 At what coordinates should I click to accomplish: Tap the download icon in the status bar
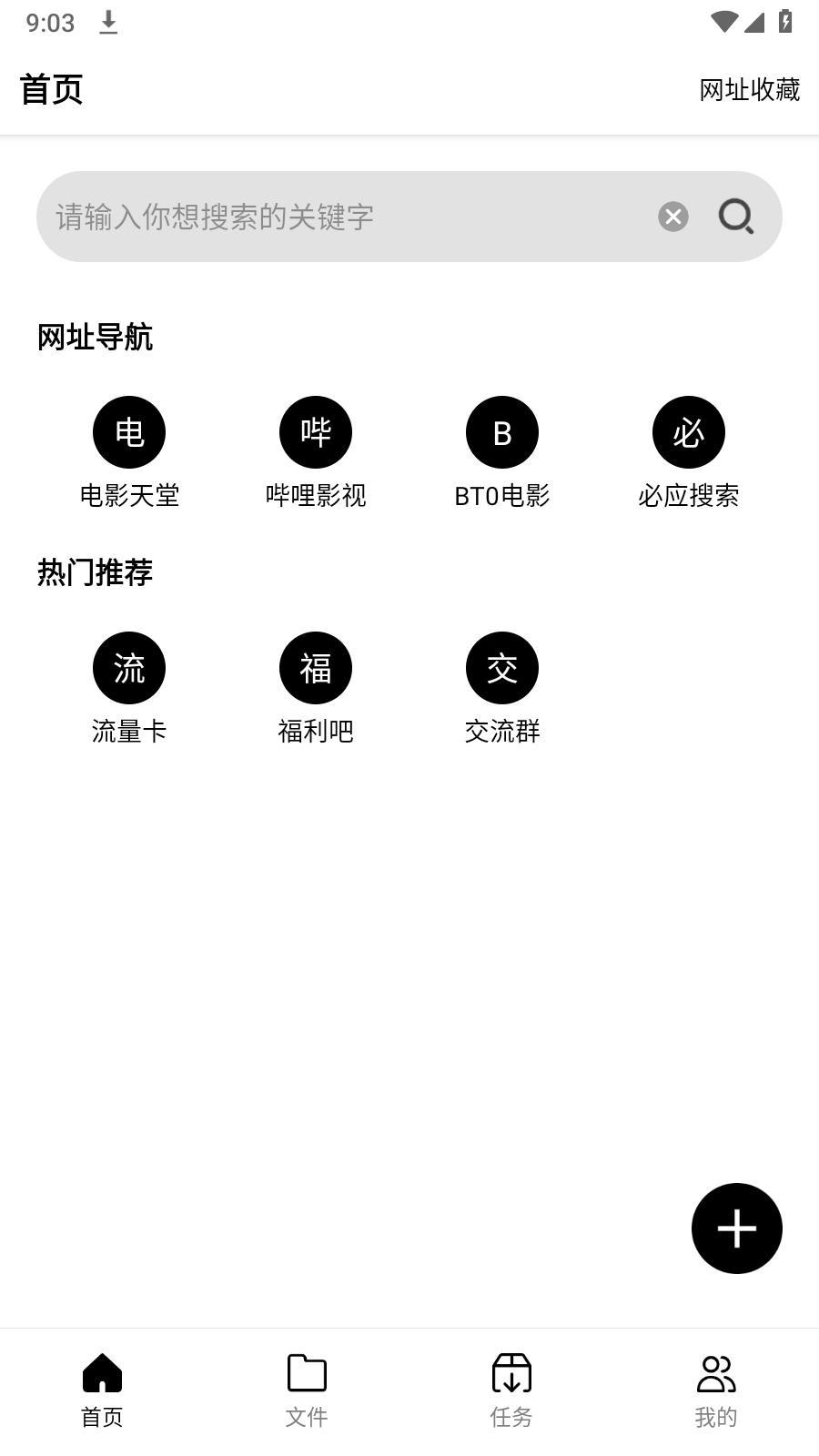pos(109,24)
